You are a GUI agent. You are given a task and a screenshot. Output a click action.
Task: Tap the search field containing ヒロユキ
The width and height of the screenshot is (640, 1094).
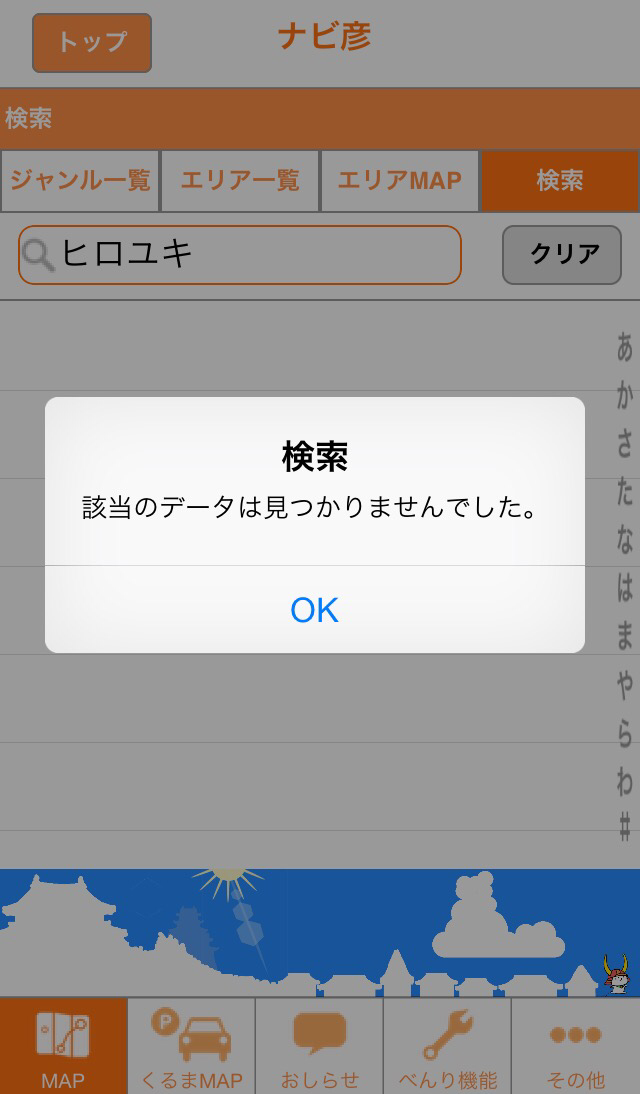(x=240, y=255)
